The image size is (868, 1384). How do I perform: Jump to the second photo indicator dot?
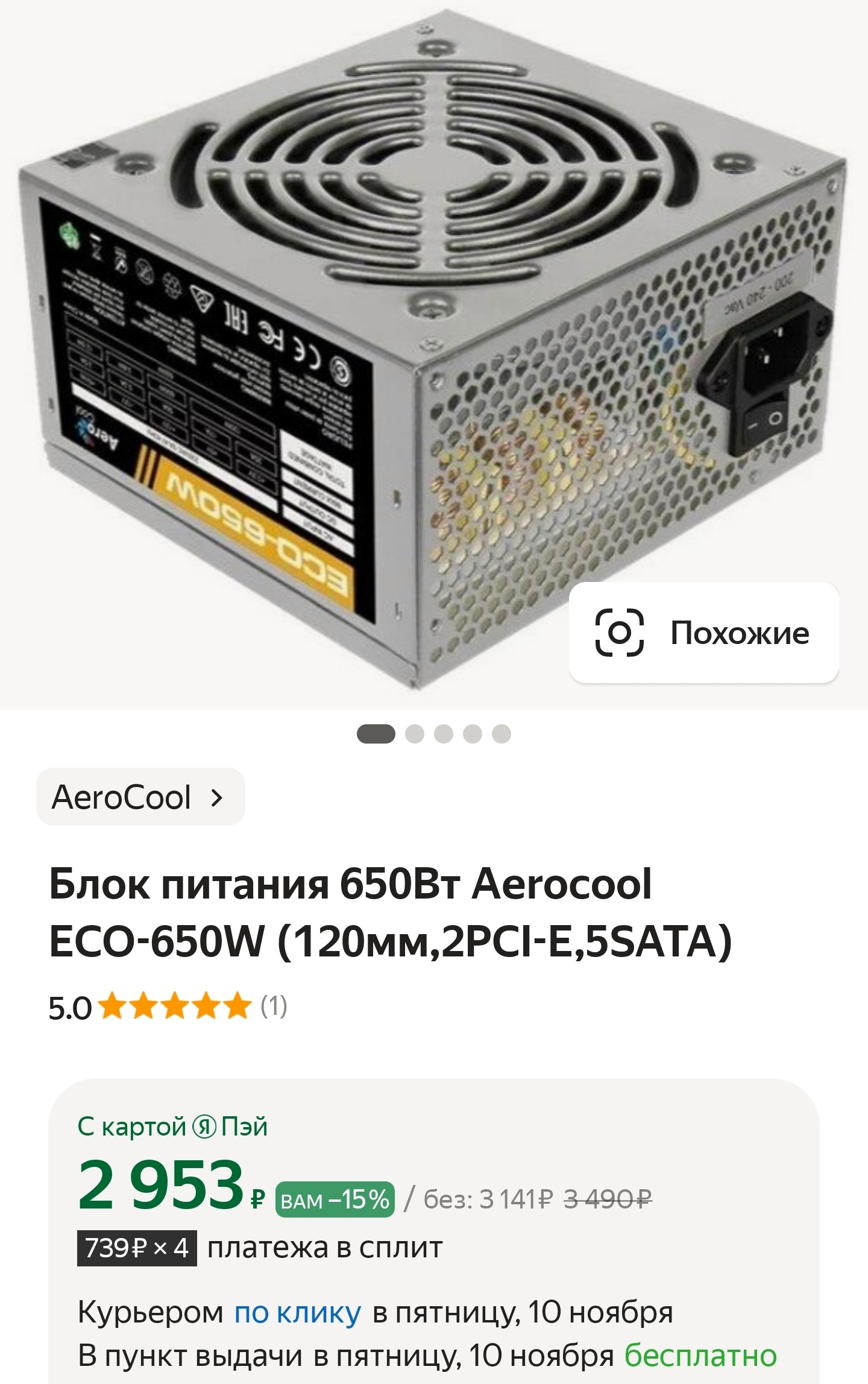pyautogui.click(x=415, y=734)
